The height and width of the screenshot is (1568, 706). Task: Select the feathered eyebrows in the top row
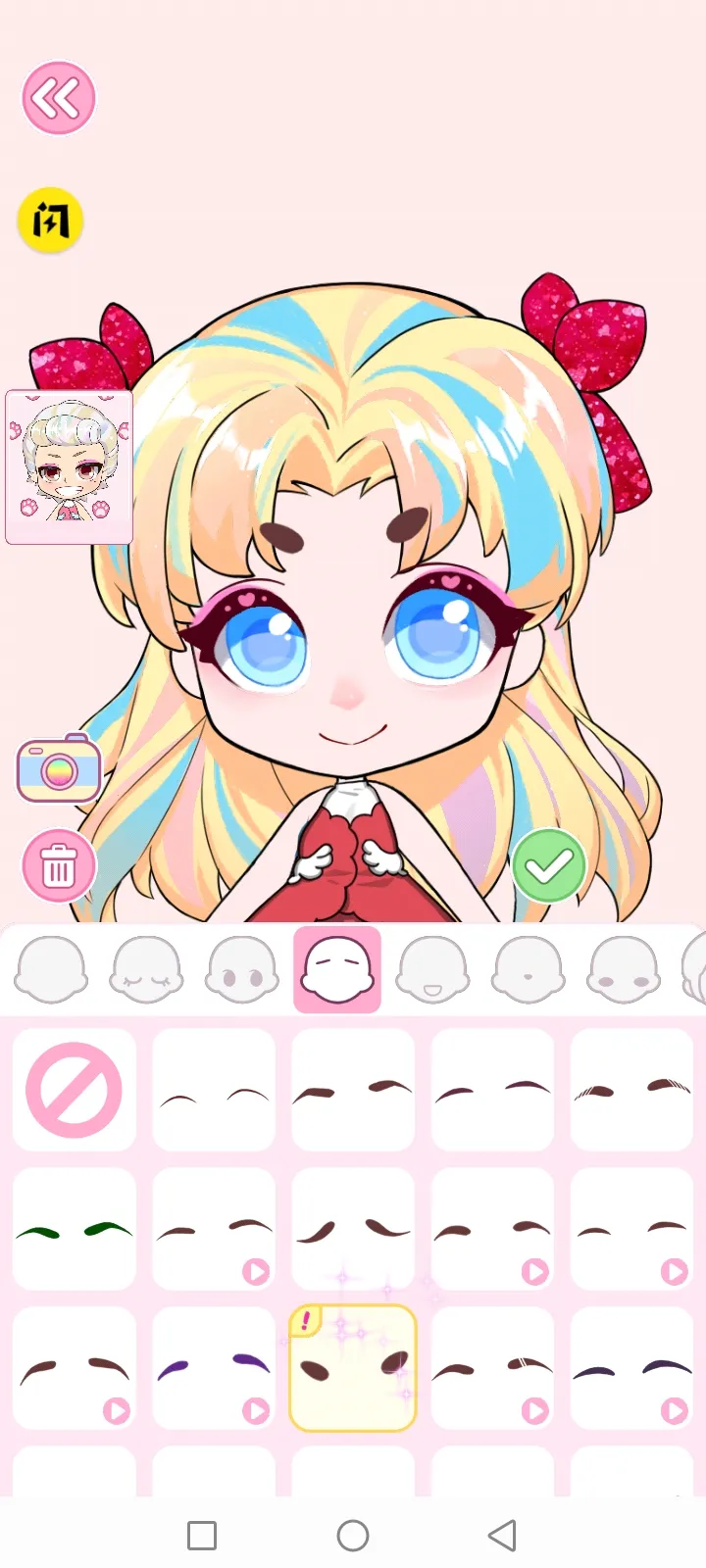point(631,1089)
